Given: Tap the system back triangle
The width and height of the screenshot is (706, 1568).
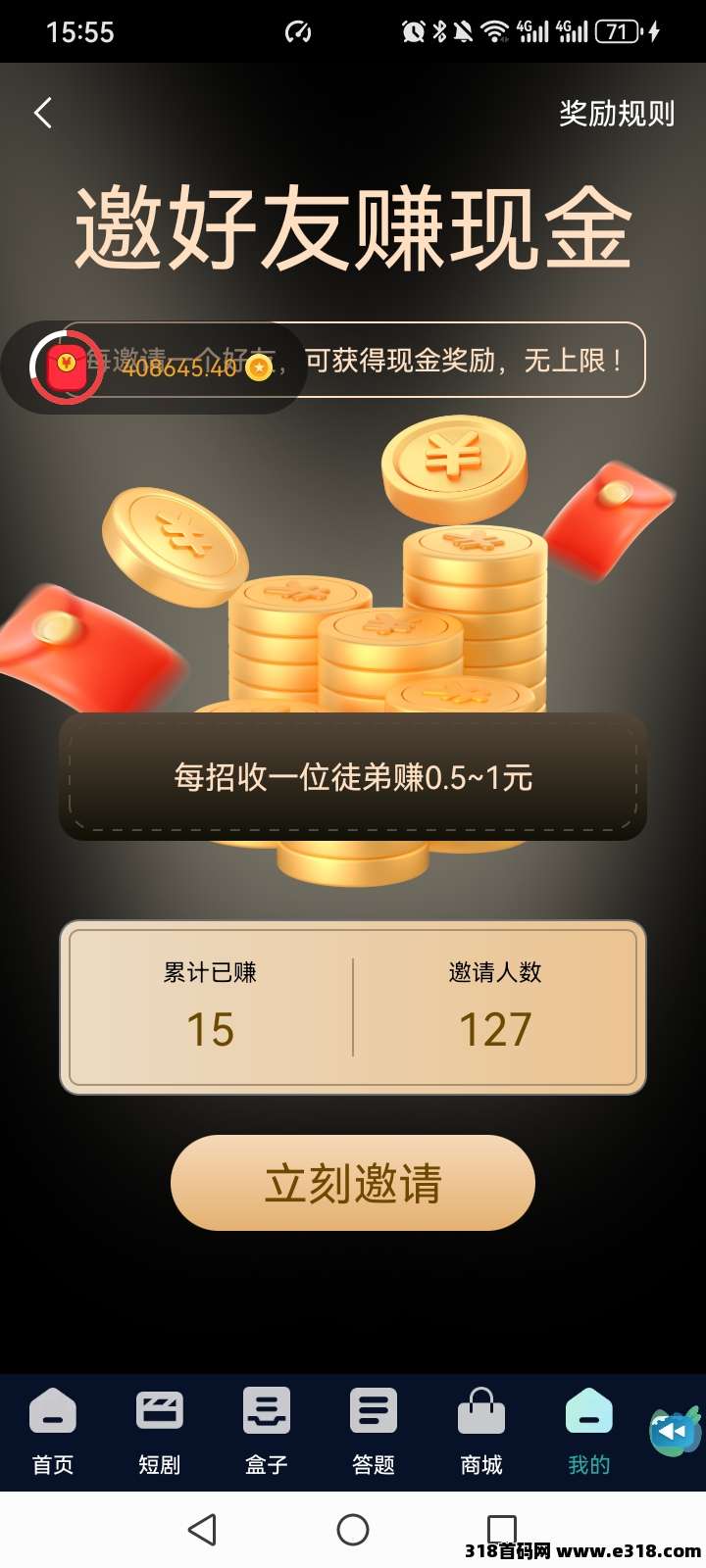Looking at the screenshot, I should point(202,1529).
